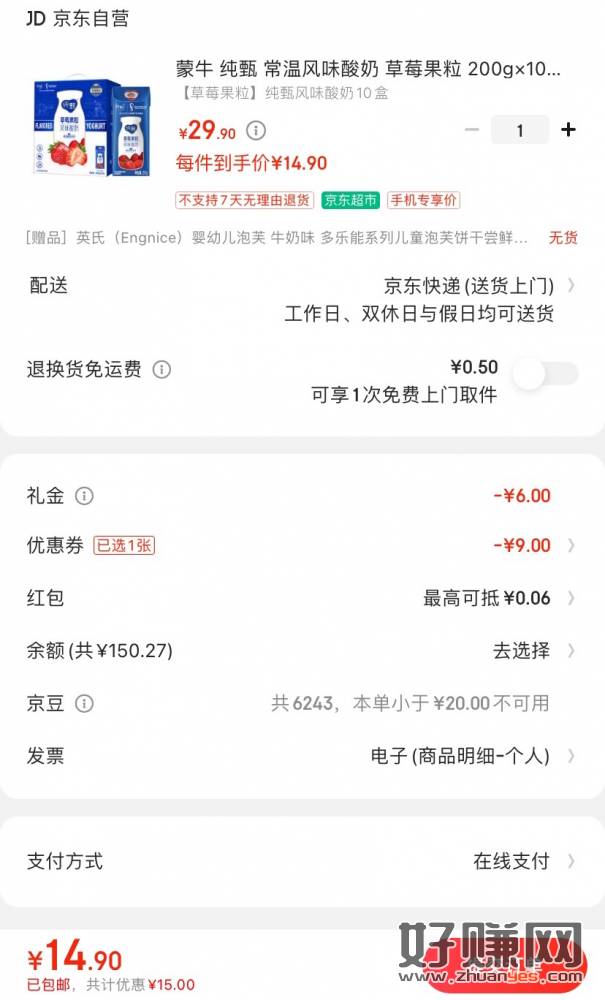Enable 退换货免运费 switch

coord(545,373)
